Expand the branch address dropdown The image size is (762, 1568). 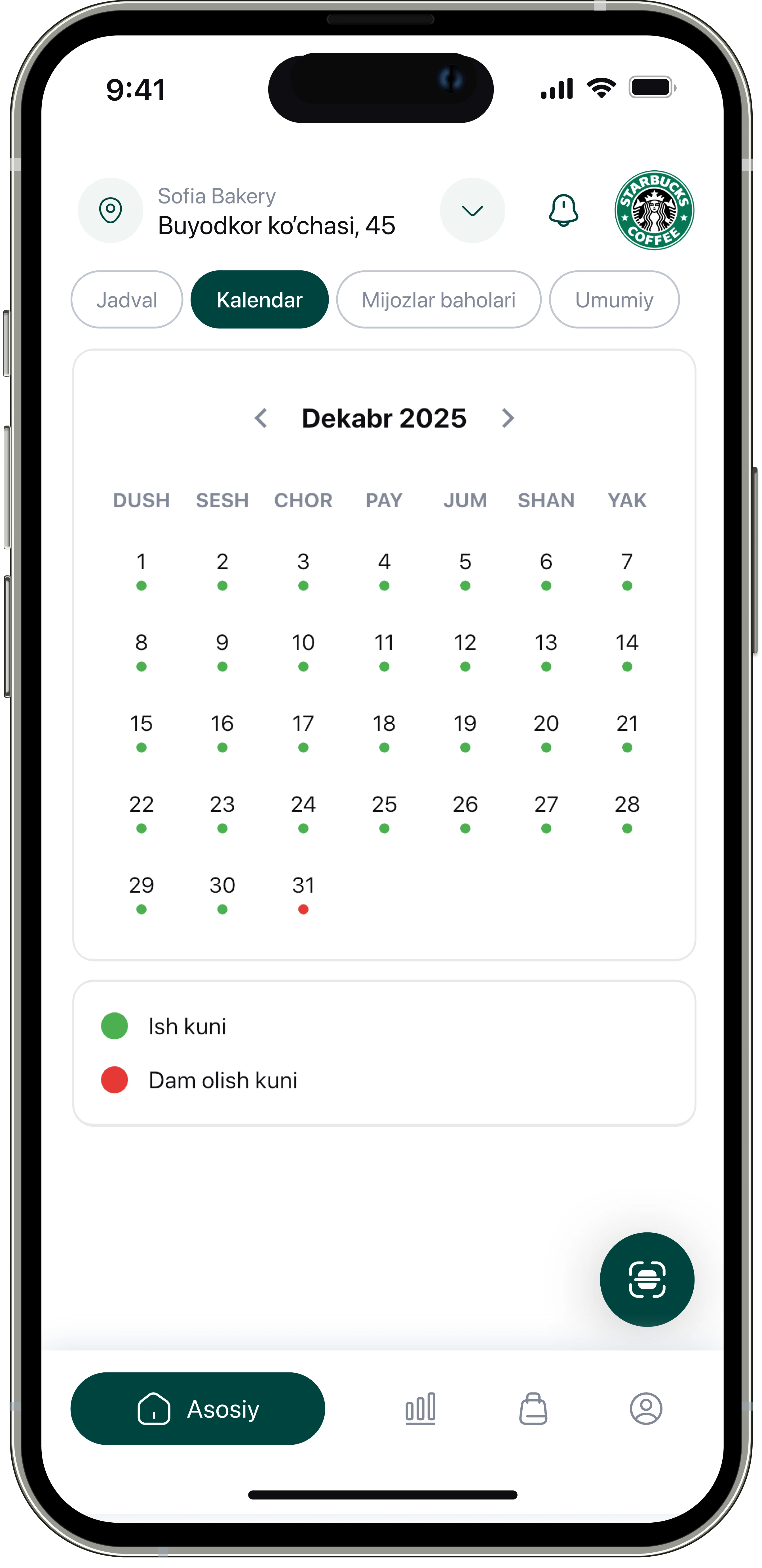click(x=472, y=211)
